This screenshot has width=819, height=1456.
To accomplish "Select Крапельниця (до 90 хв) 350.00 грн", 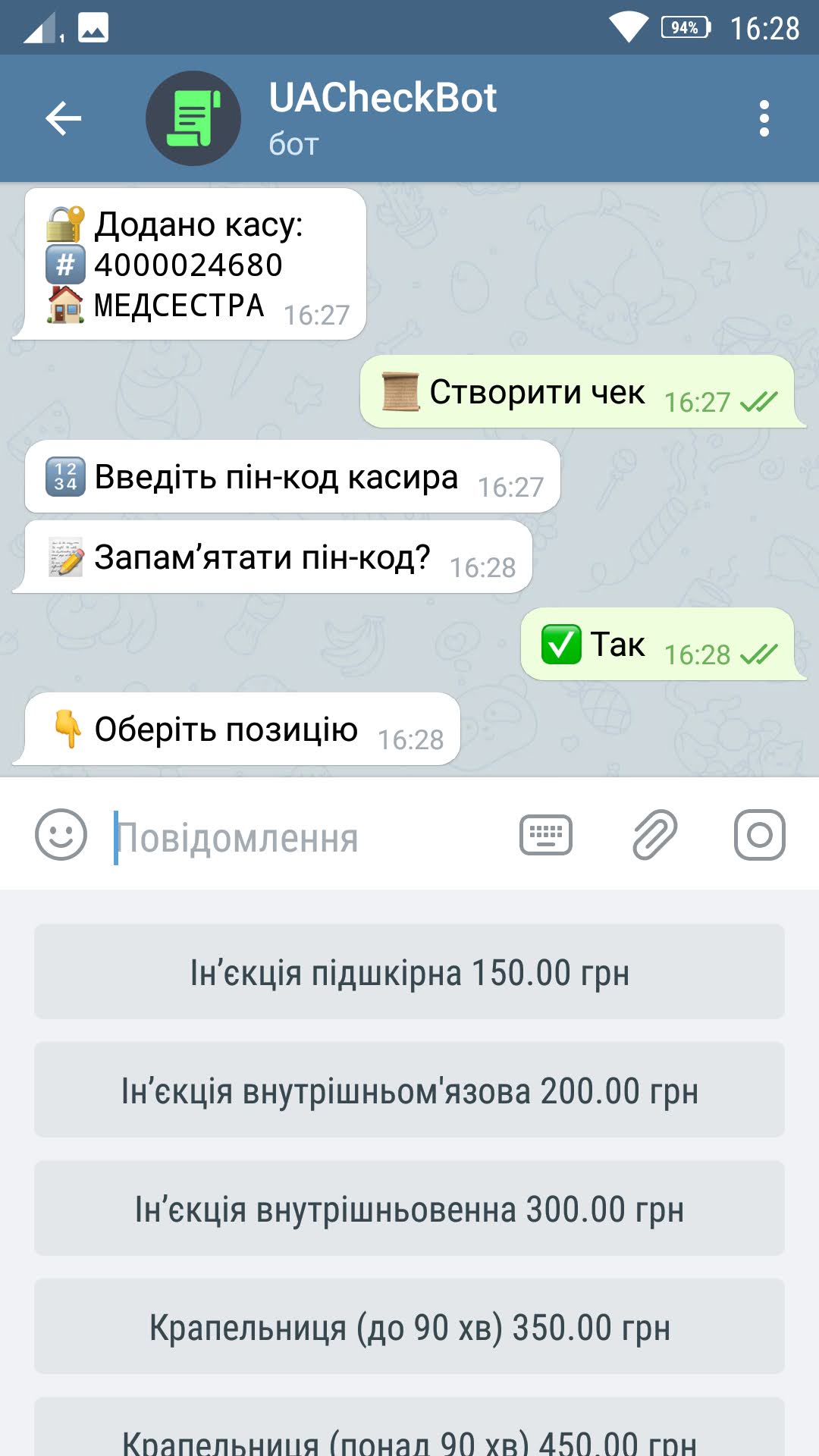I will coord(409,1326).
